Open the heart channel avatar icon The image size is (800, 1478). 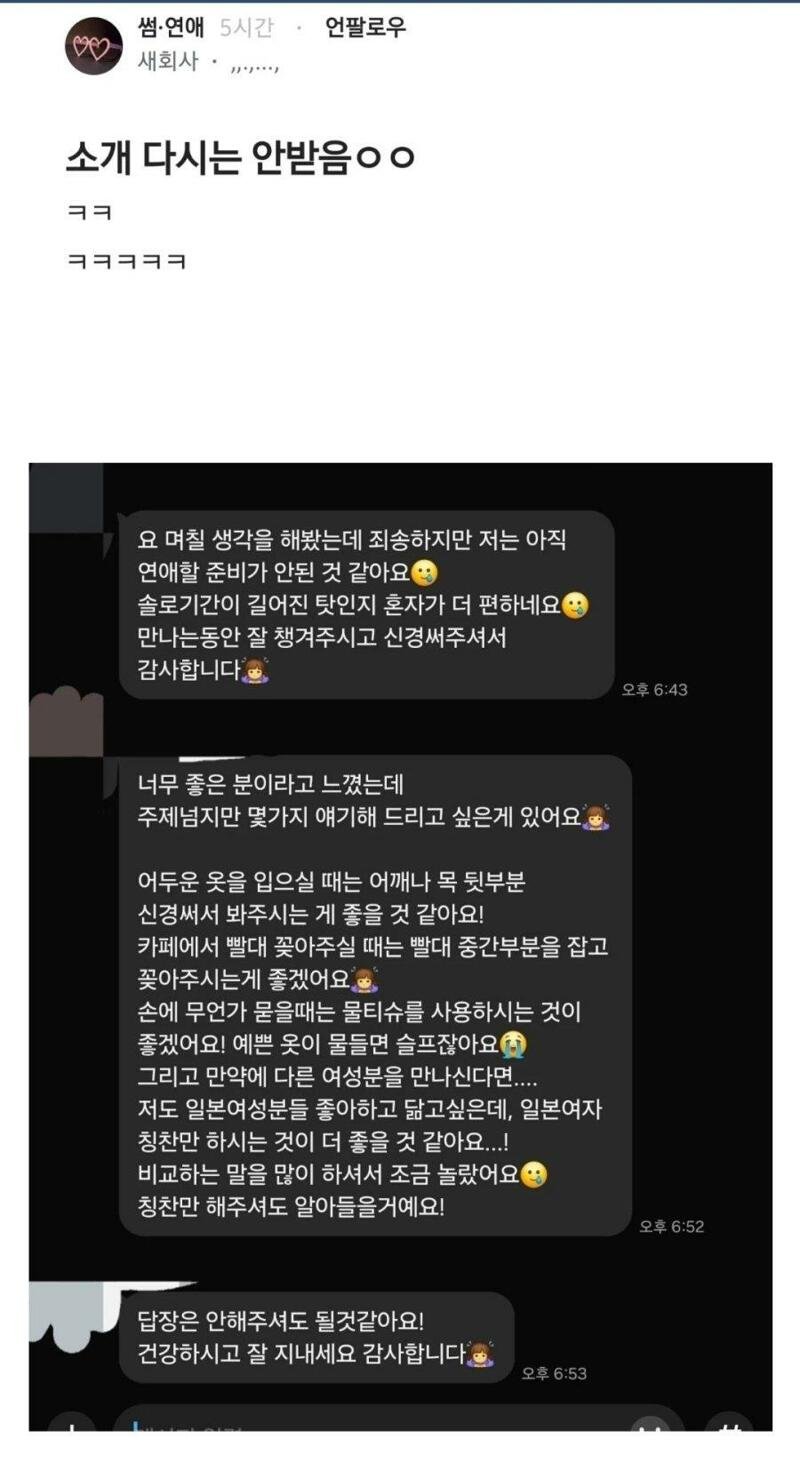click(x=93, y=47)
